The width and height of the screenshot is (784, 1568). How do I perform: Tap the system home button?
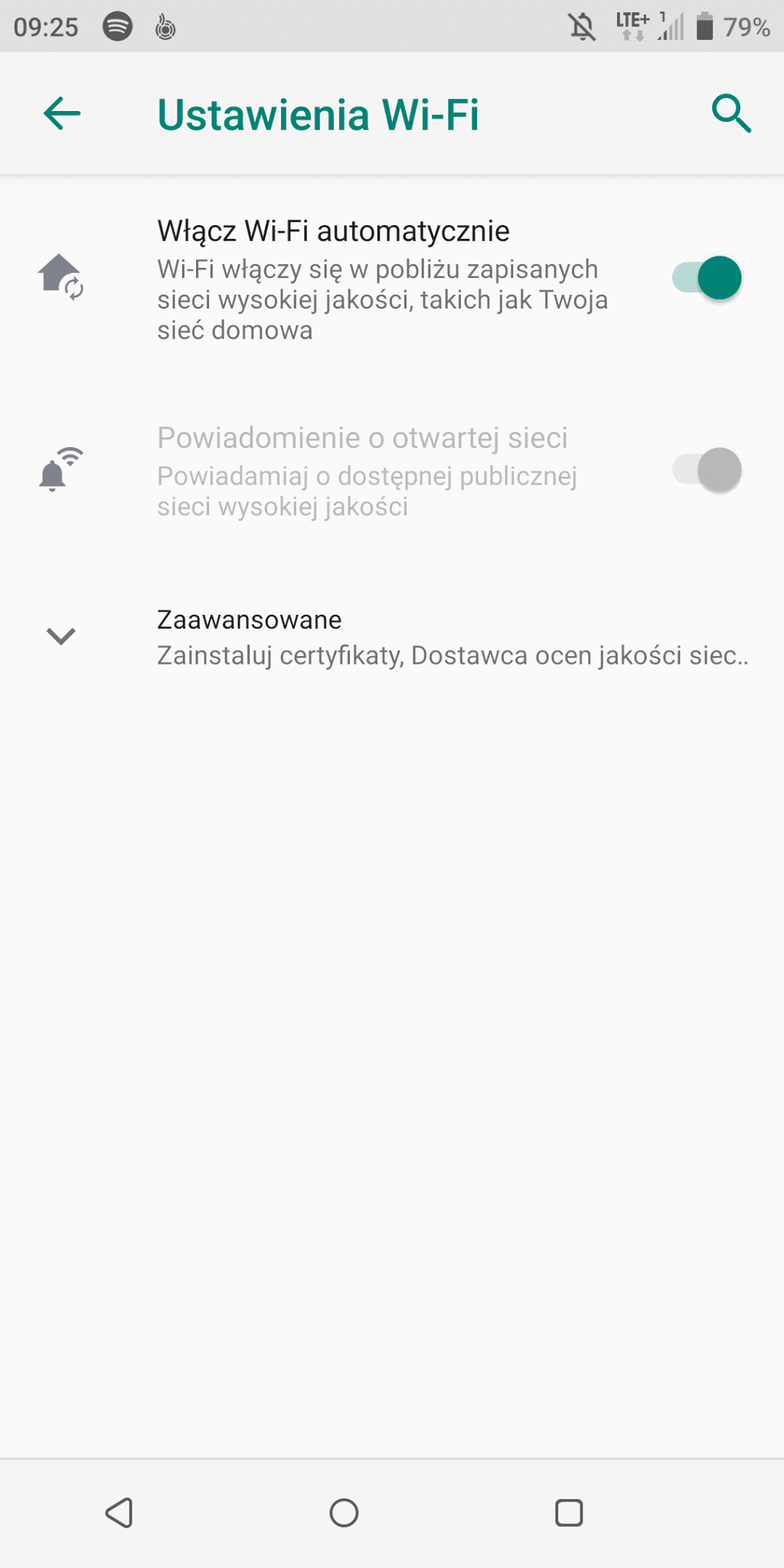point(344,1513)
